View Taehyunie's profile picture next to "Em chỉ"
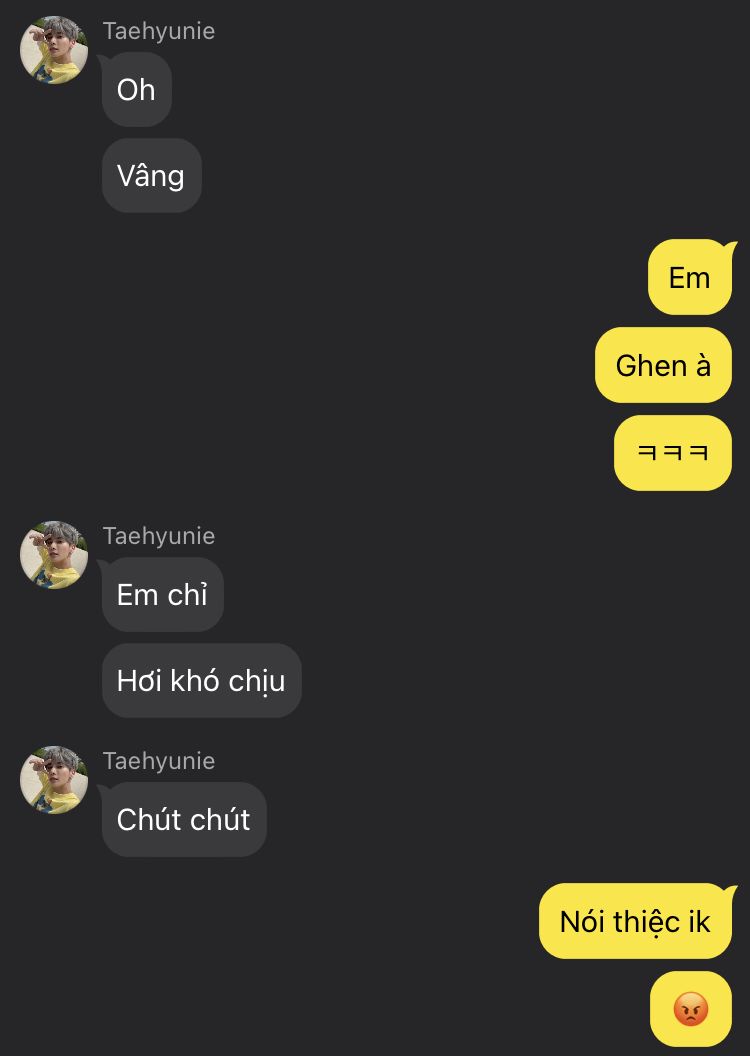750x1056 pixels. point(54,555)
